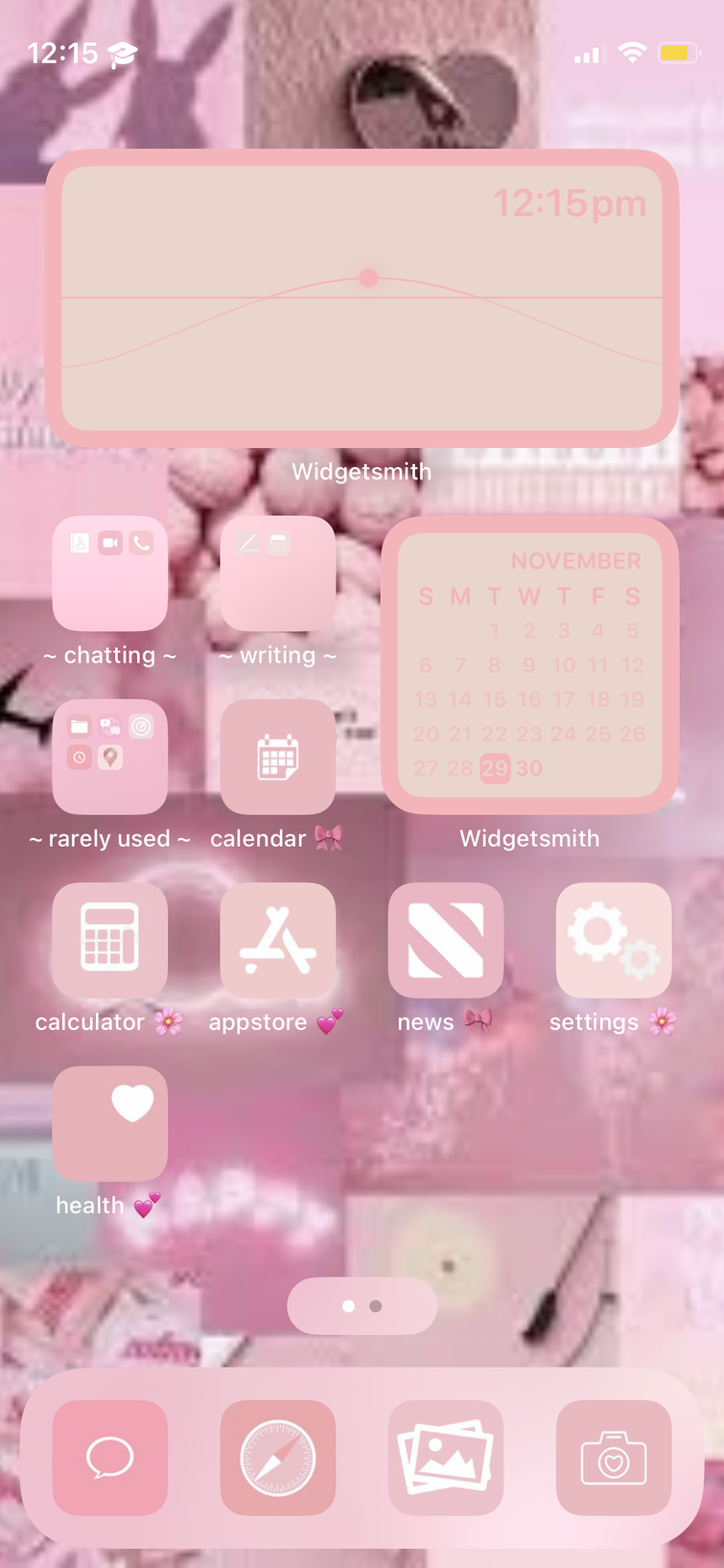Open the November calendar widget

coord(529,666)
